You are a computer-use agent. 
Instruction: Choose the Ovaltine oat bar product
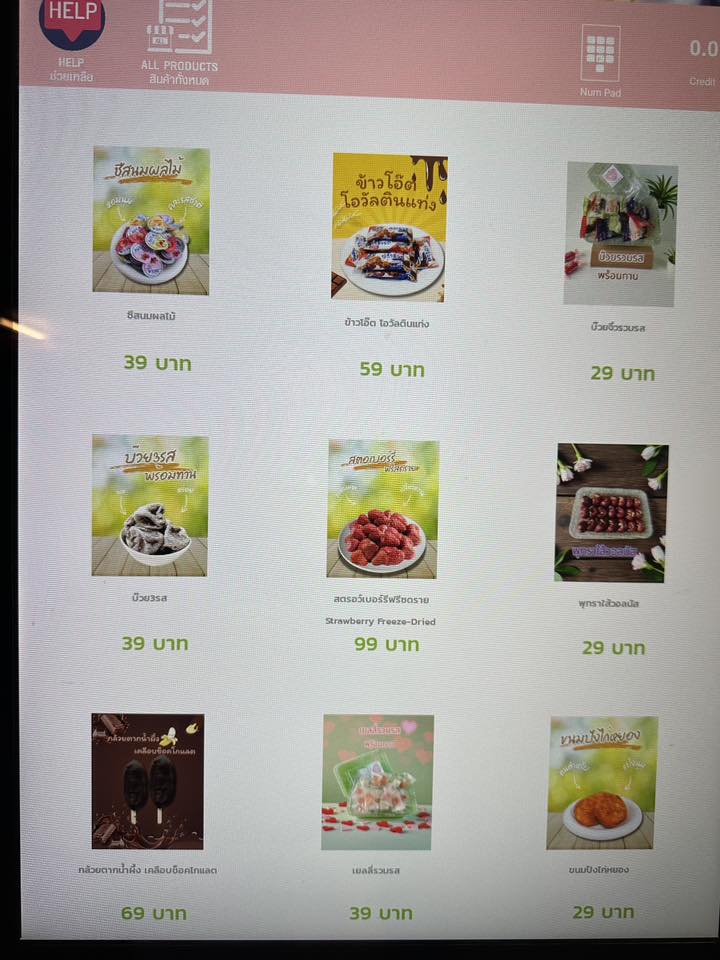pyautogui.click(x=389, y=227)
